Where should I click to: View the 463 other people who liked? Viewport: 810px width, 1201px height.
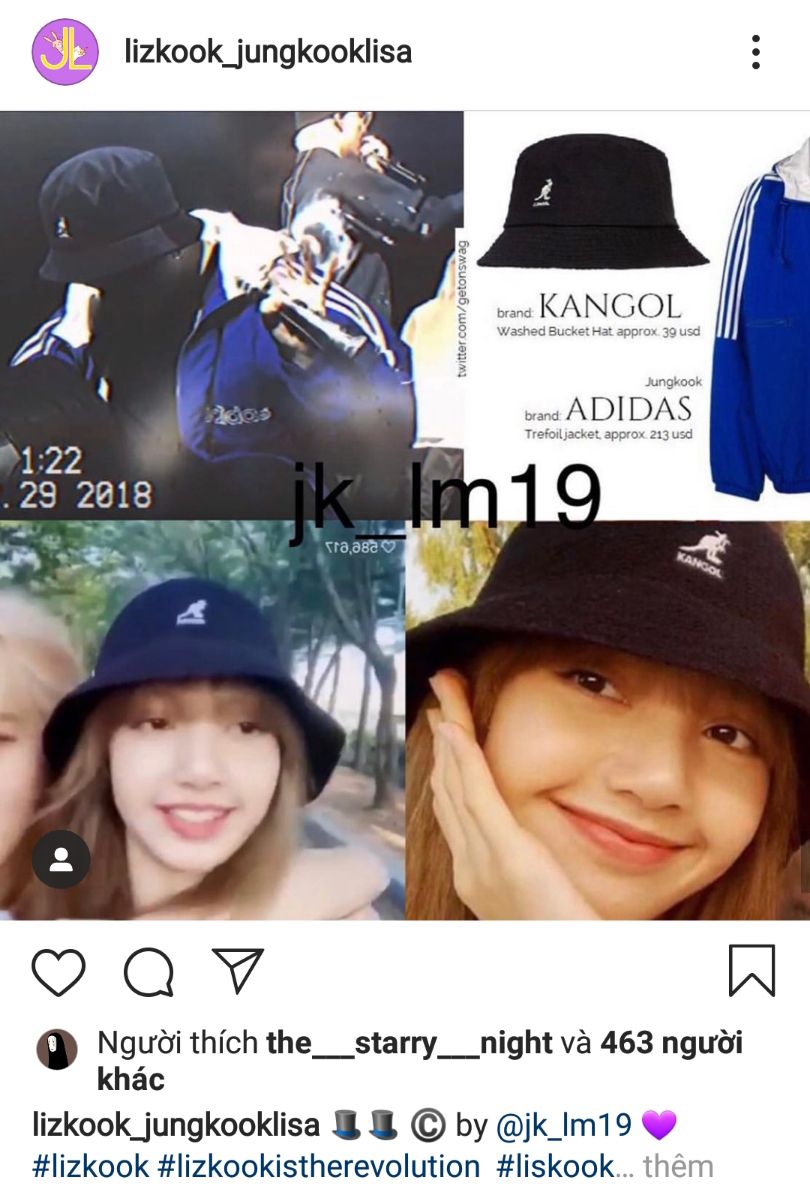420,1061
